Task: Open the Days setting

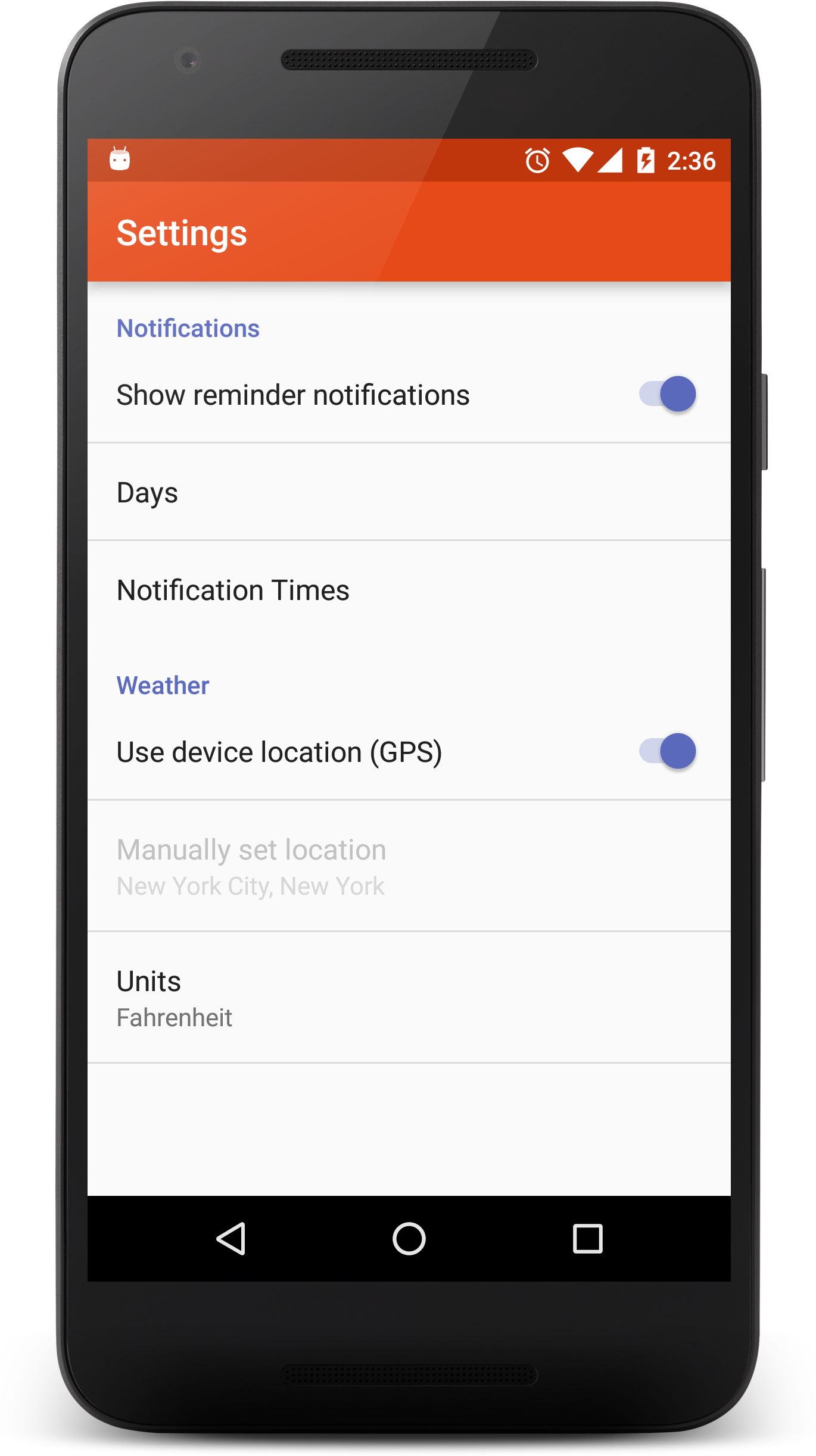Action: click(409, 493)
